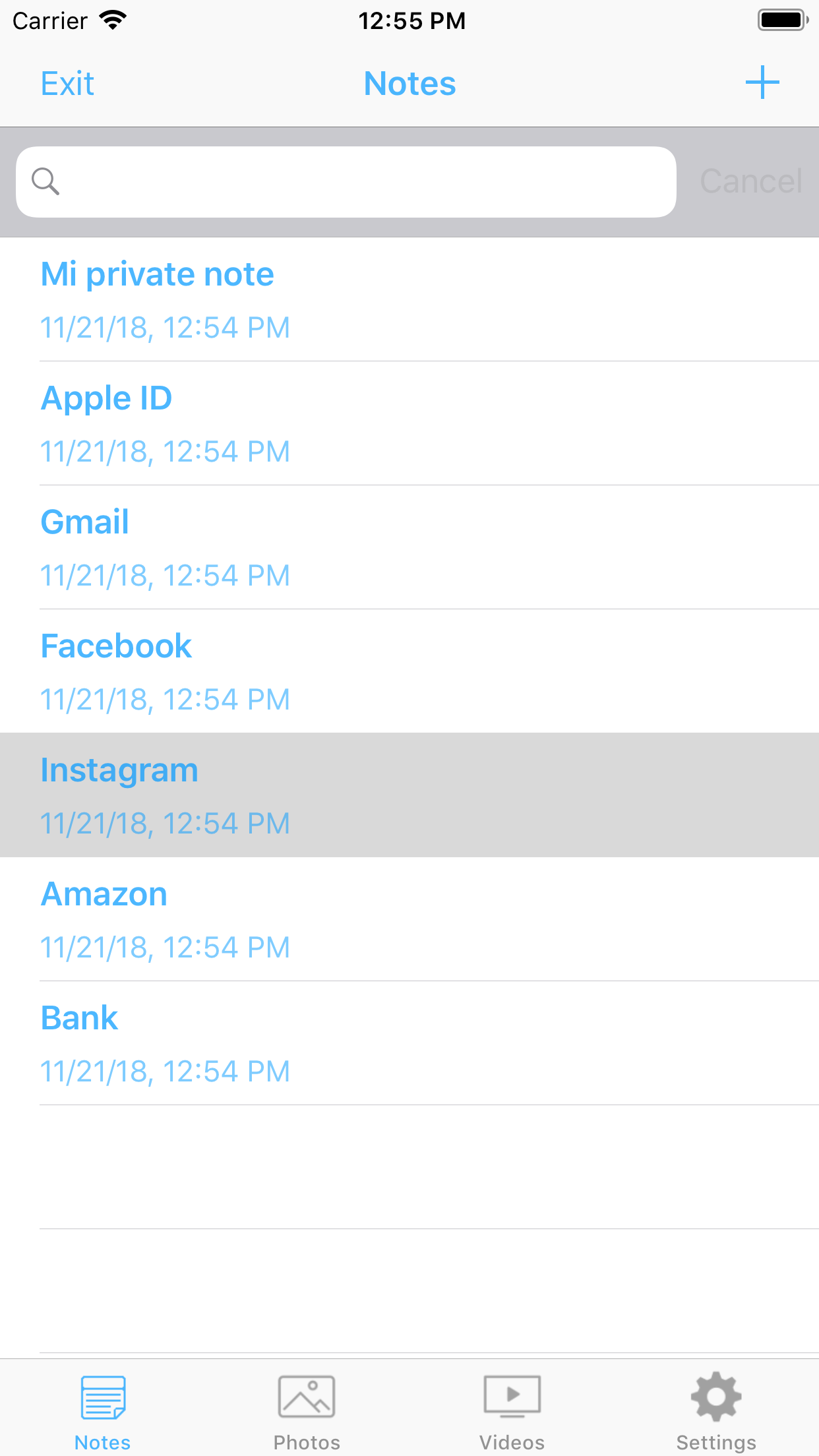The height and width of the screenshot is (1456, 819).
Task: Open the Videos tab icon
Action: coord(512,1396)
